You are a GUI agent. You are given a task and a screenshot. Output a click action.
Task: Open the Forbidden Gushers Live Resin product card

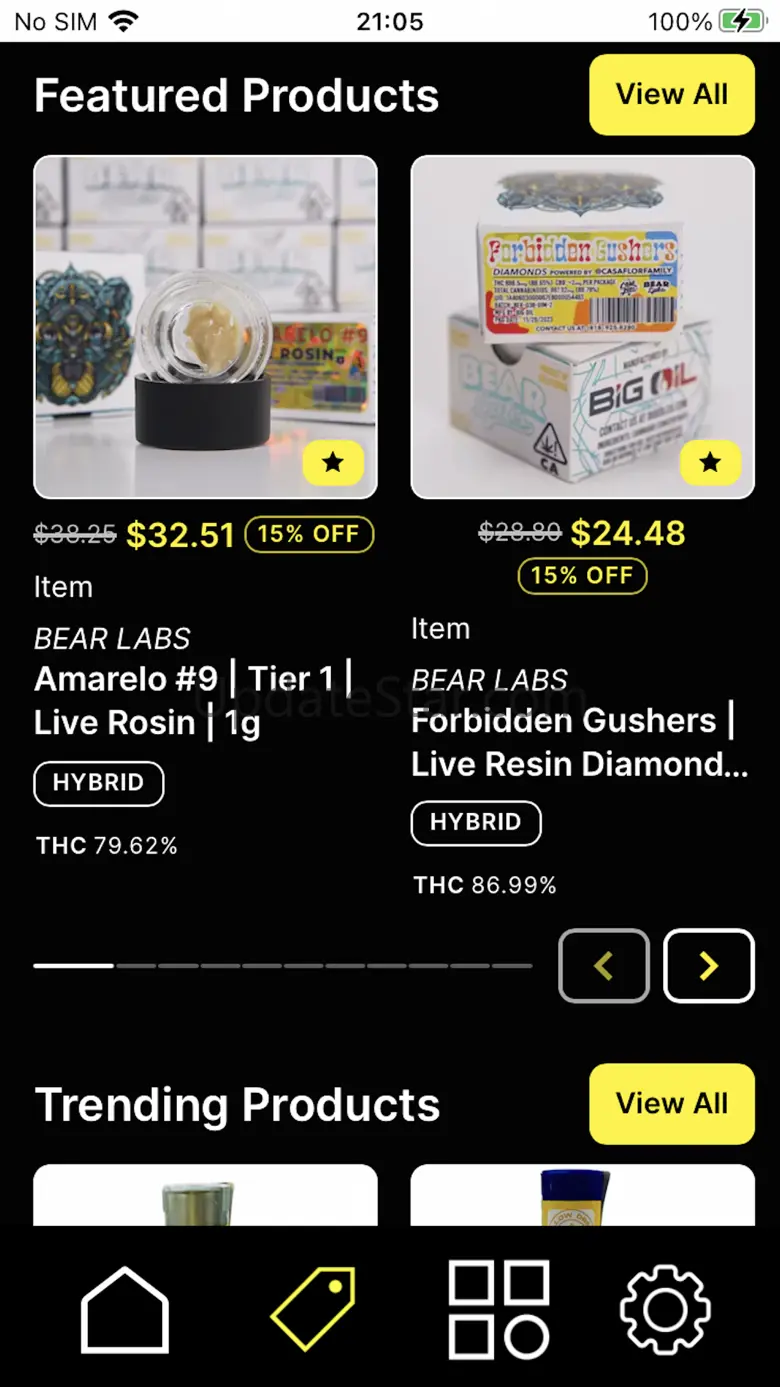[582, 327]
